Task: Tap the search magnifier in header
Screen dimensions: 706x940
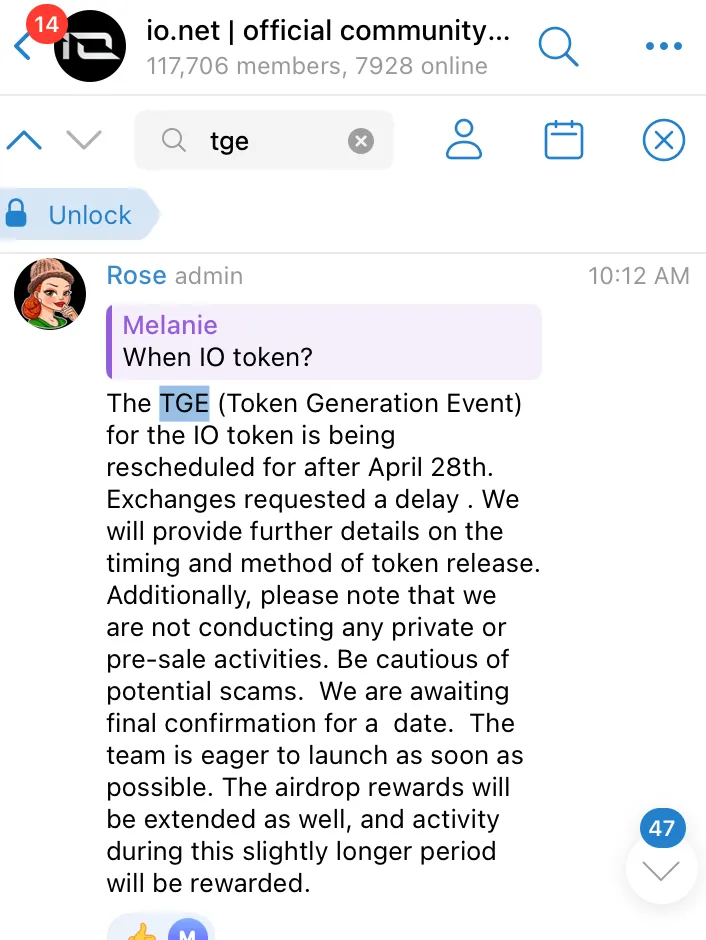Action: 559,45
